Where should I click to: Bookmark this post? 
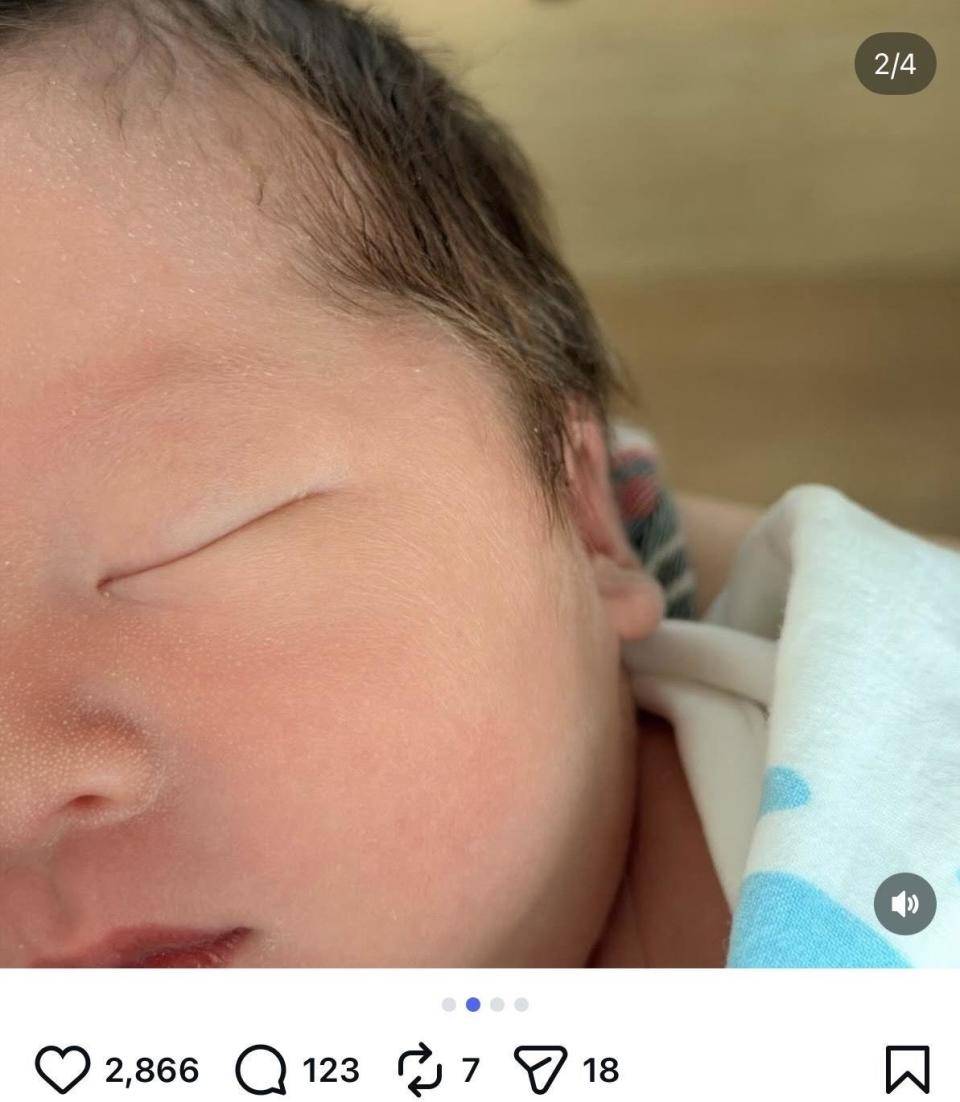pyautogui.click(x=907, y=1069)
